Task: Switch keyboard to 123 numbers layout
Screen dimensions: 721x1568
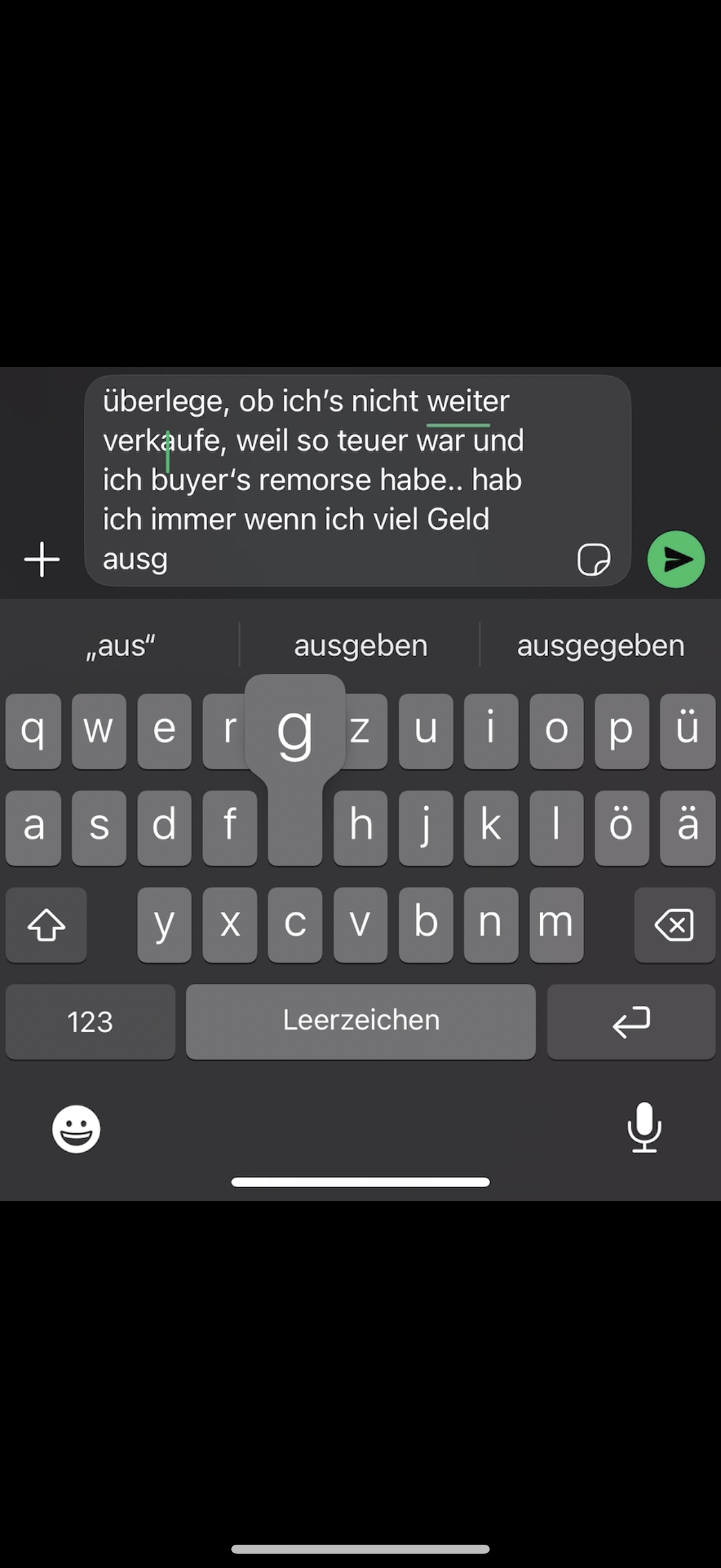Action: tap(90, 1021)
